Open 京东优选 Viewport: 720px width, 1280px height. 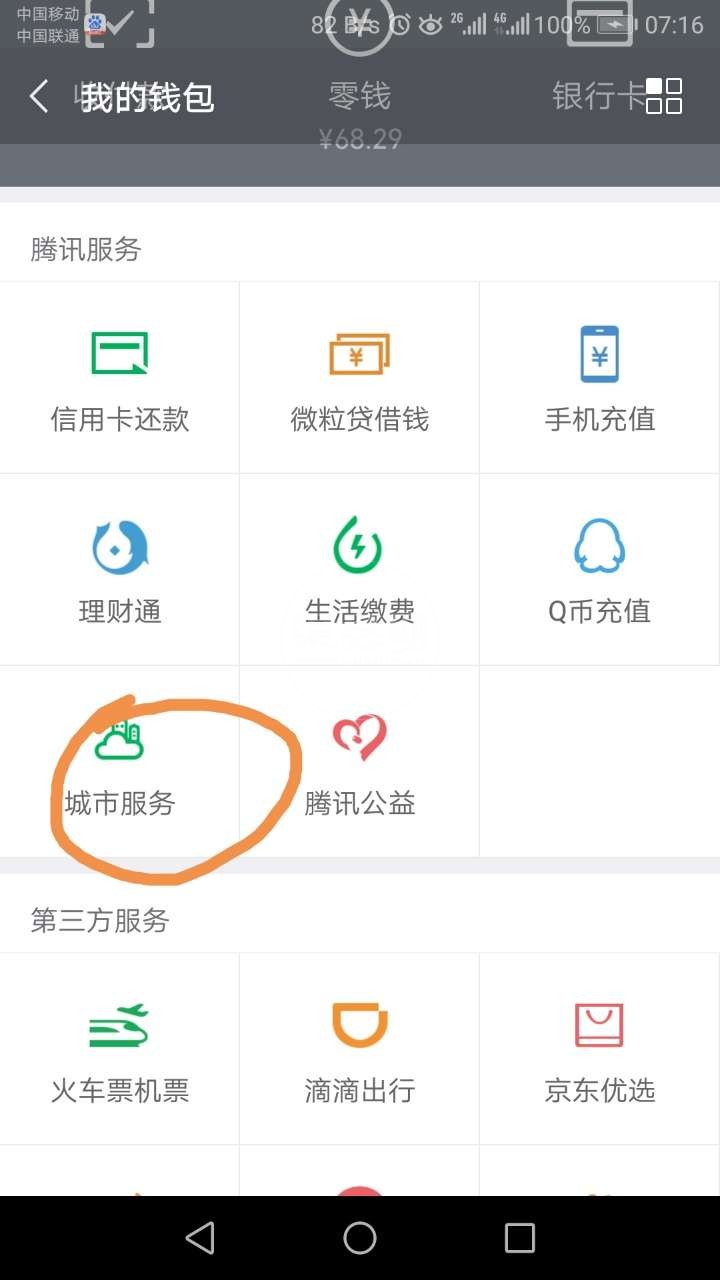(x=600, y=1049)
